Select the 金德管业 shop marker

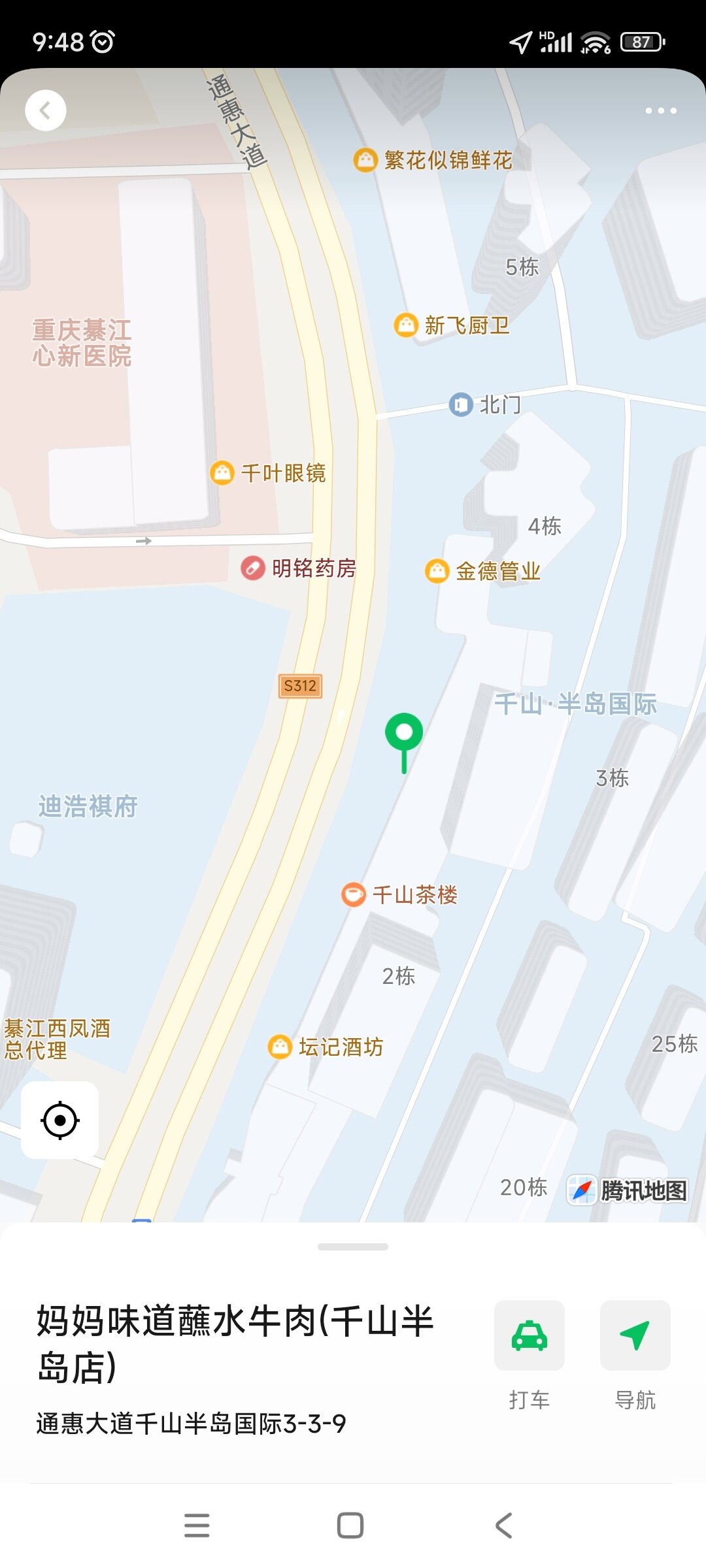[x=437, y=571]
